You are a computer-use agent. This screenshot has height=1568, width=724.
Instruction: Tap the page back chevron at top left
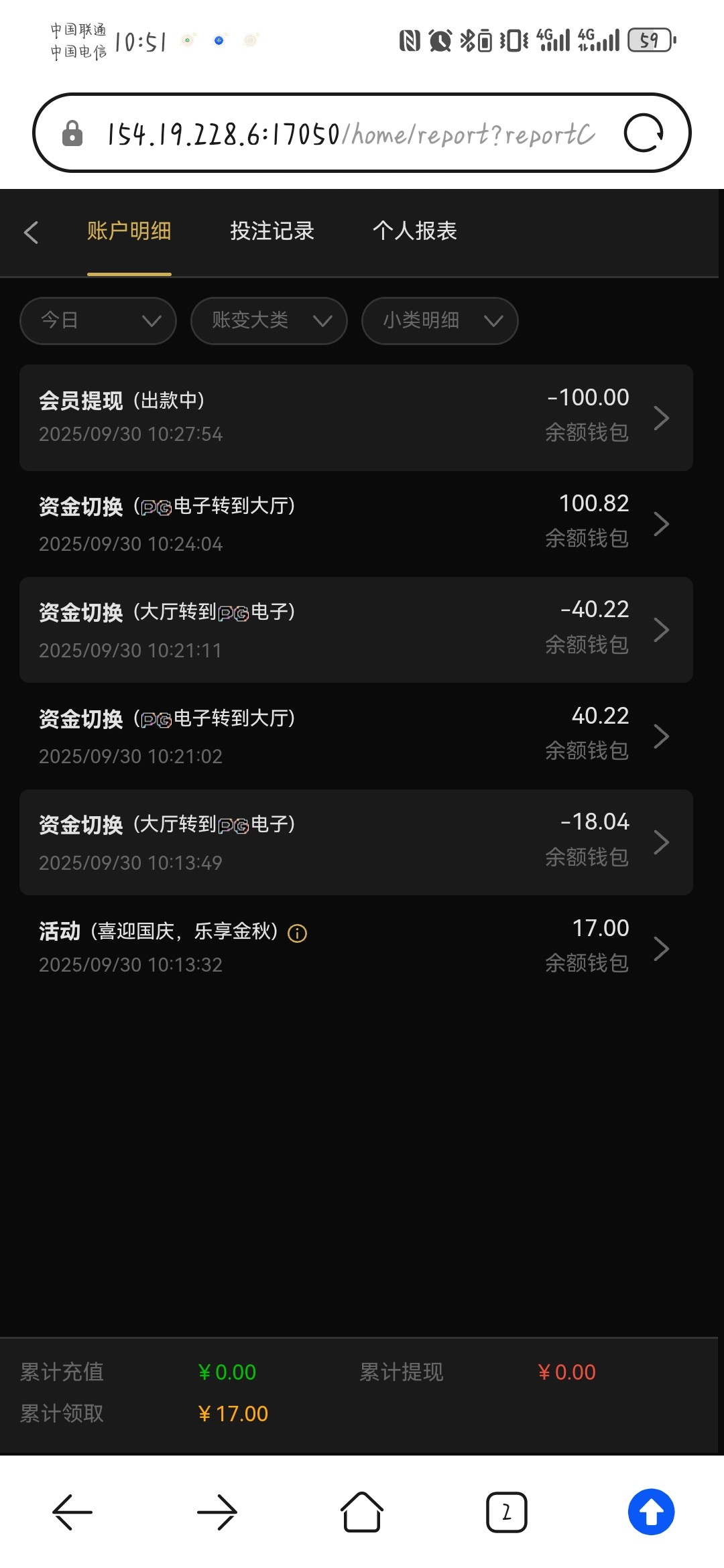(31, 231)
